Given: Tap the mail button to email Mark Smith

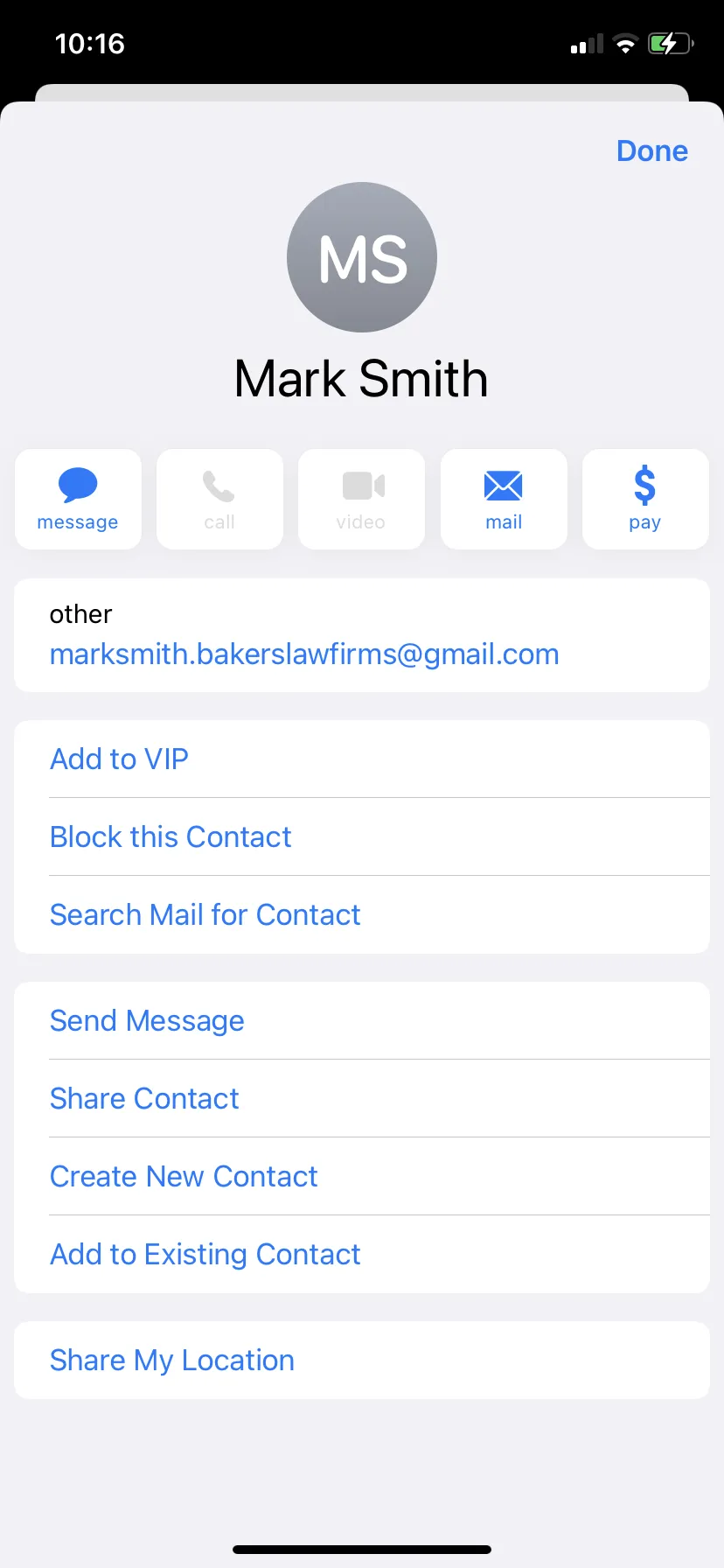Looking at the screenshot, I should [504, 500].
